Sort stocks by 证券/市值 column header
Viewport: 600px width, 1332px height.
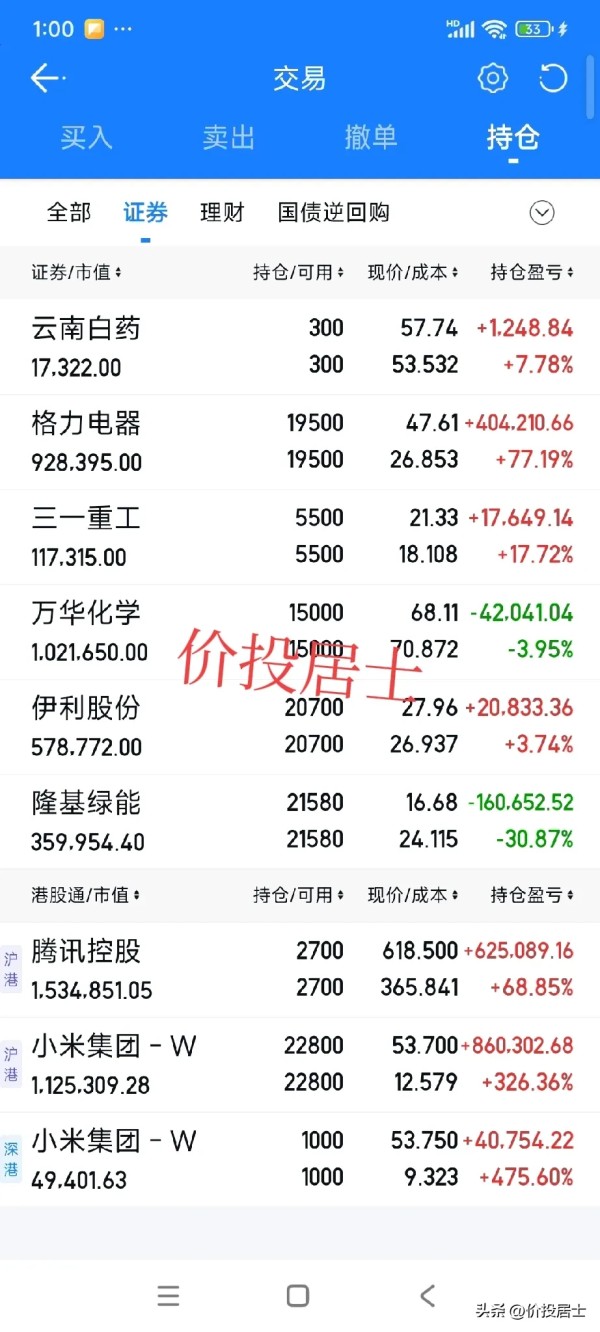pyautogui.click(x=77, y=272)
